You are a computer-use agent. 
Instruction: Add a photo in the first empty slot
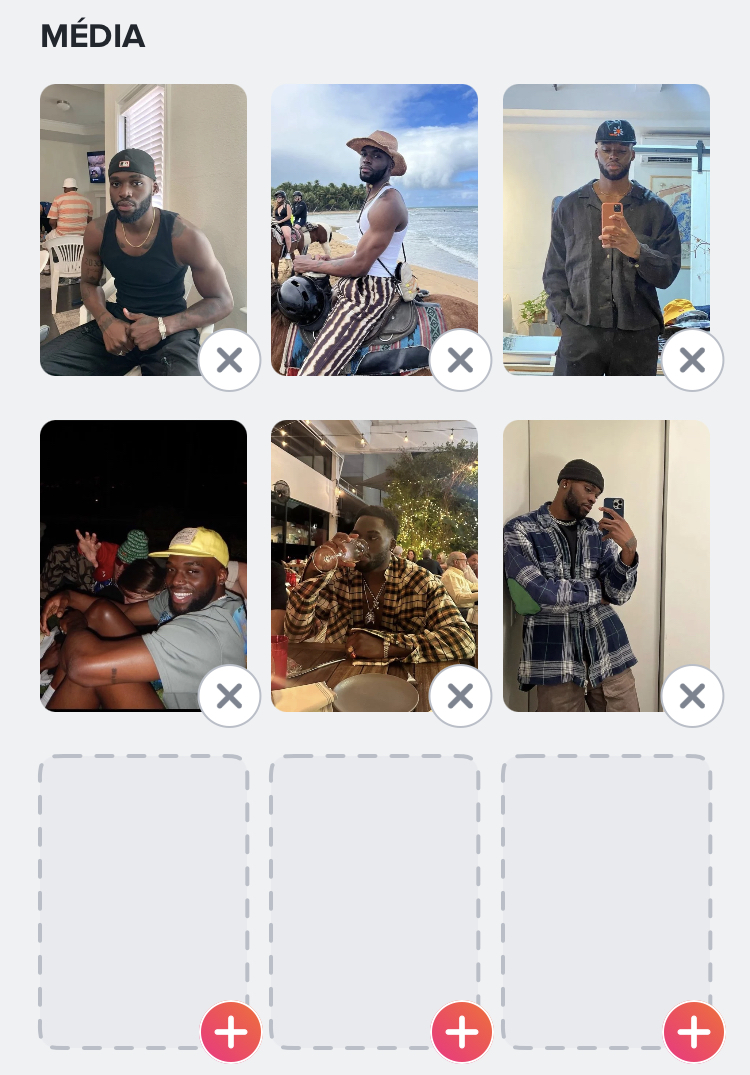click(x=230, y=1031)
